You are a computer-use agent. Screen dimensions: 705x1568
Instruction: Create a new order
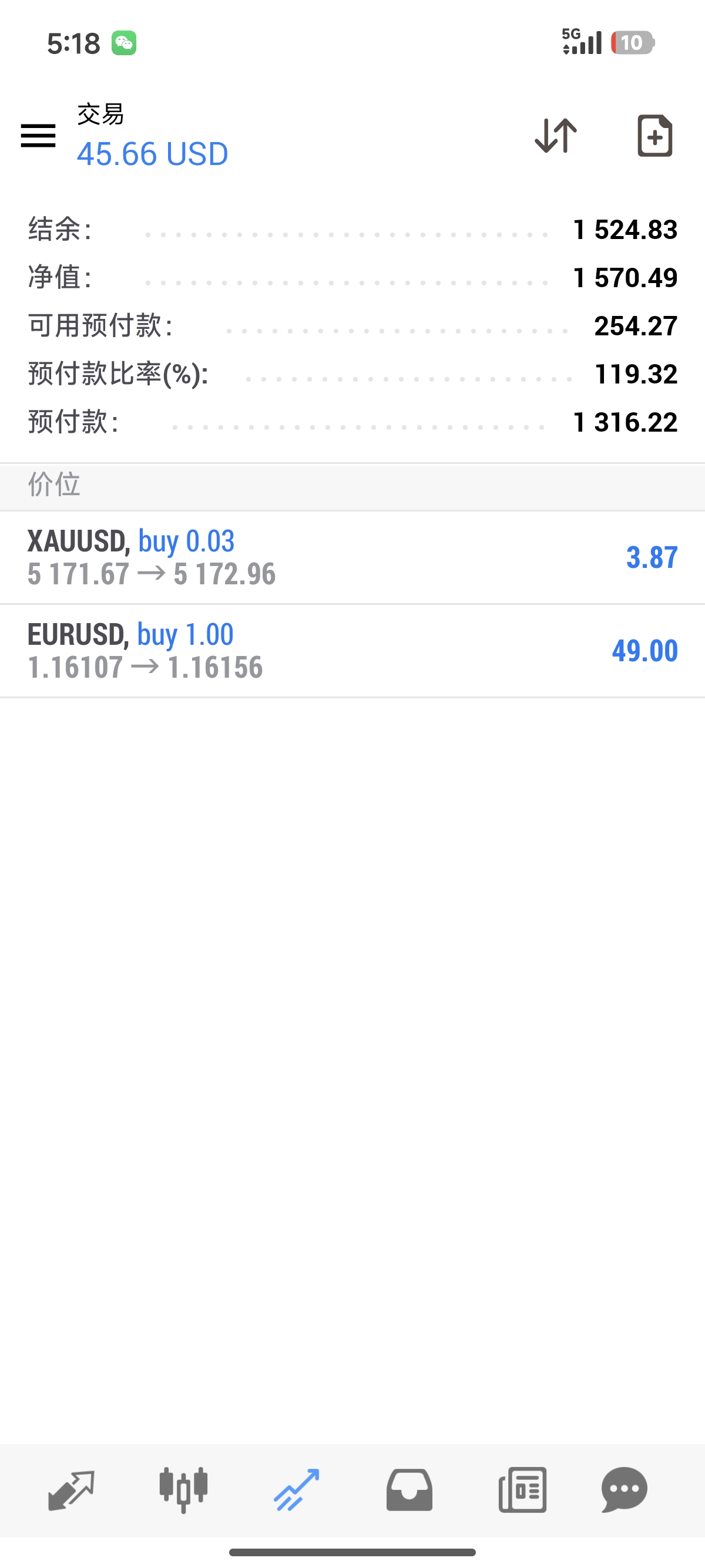[x=654, y=135]
